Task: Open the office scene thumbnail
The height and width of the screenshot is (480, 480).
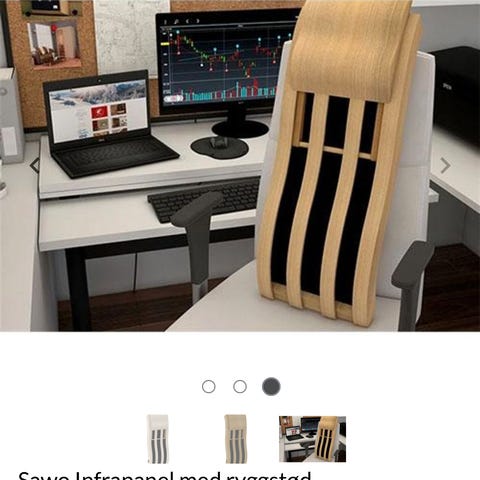Action: [x=312, y=439]
